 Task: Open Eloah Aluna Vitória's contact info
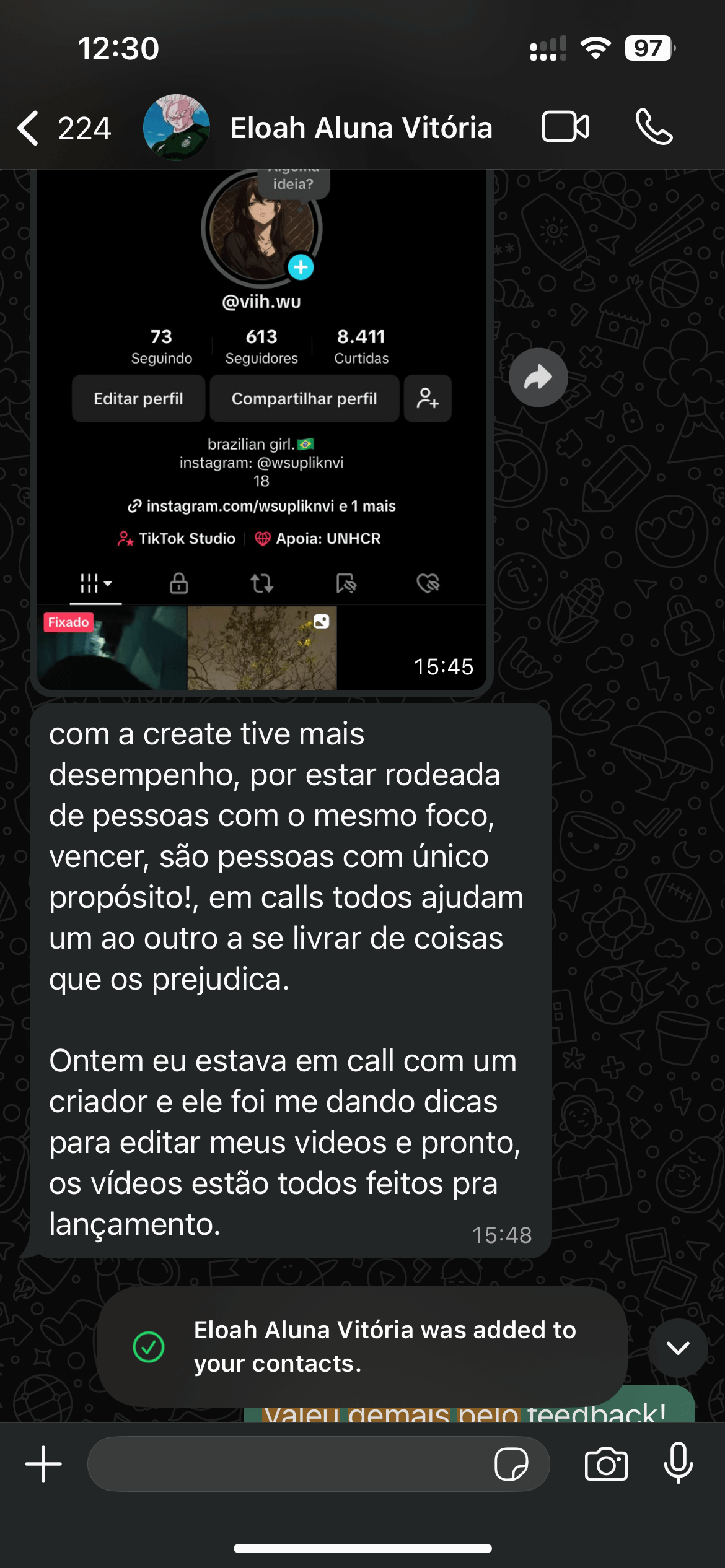[x=361, y=128]
